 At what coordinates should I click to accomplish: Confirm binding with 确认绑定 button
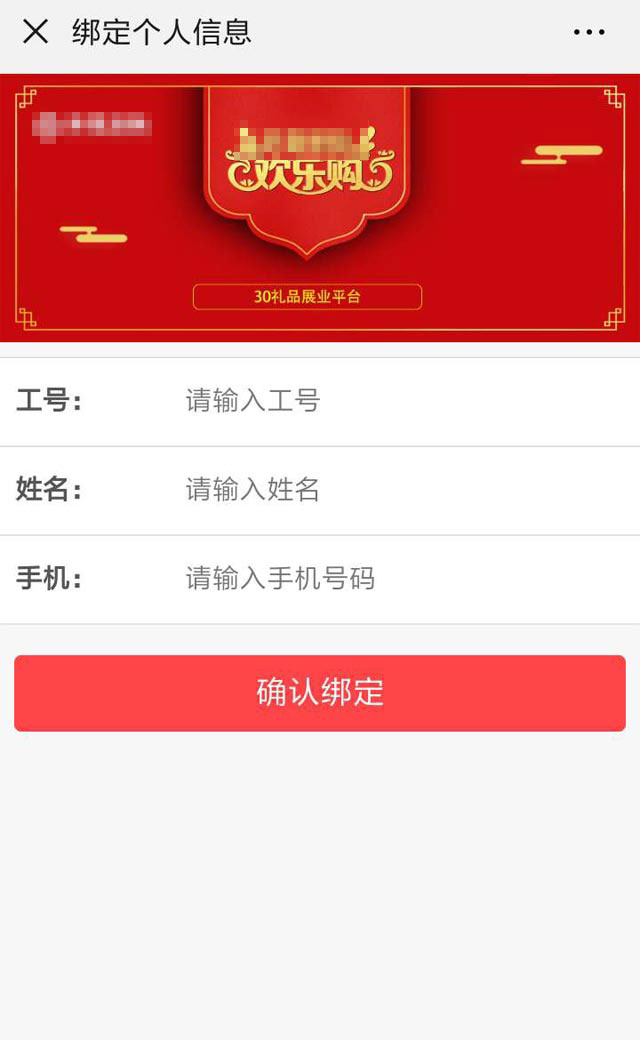pyautogui.click(x=320, y=693)
